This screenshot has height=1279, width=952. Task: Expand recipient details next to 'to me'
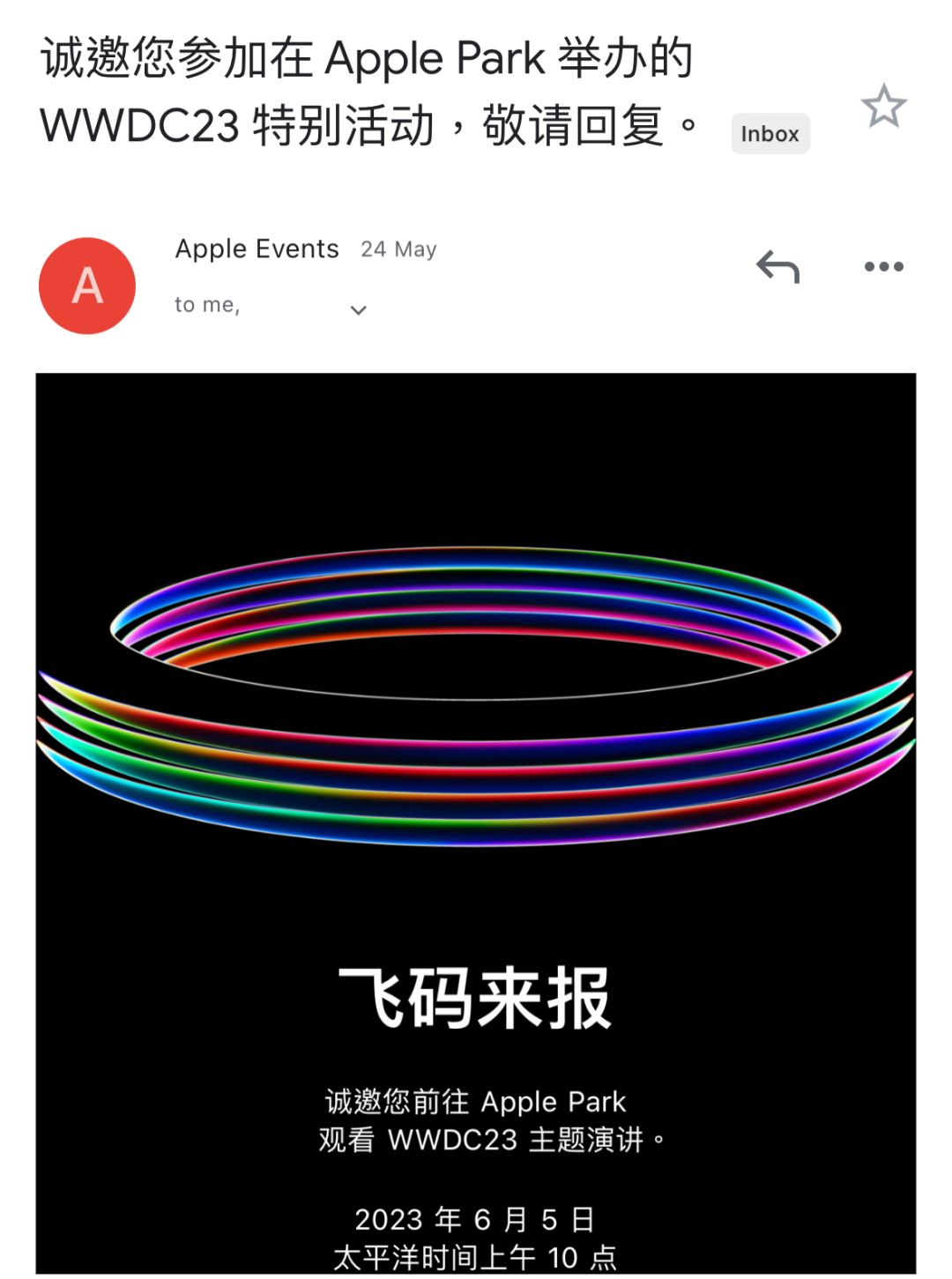click(x=358, y=309)
